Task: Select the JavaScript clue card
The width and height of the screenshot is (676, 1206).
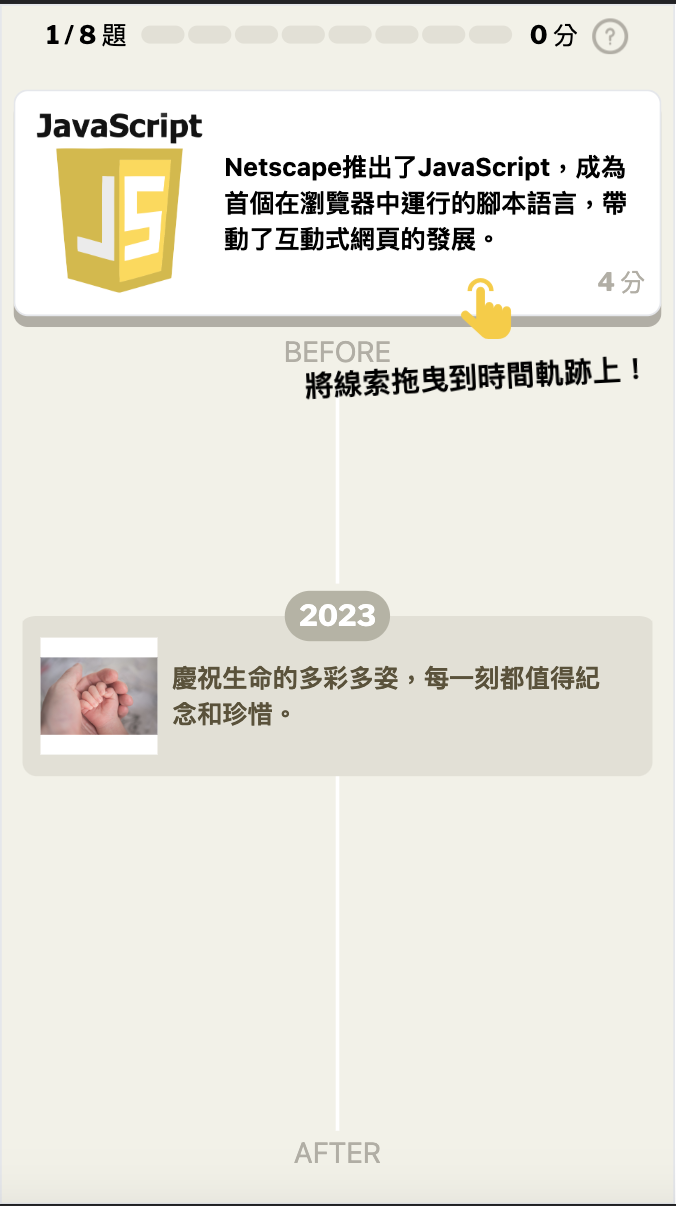Action: 337,205
